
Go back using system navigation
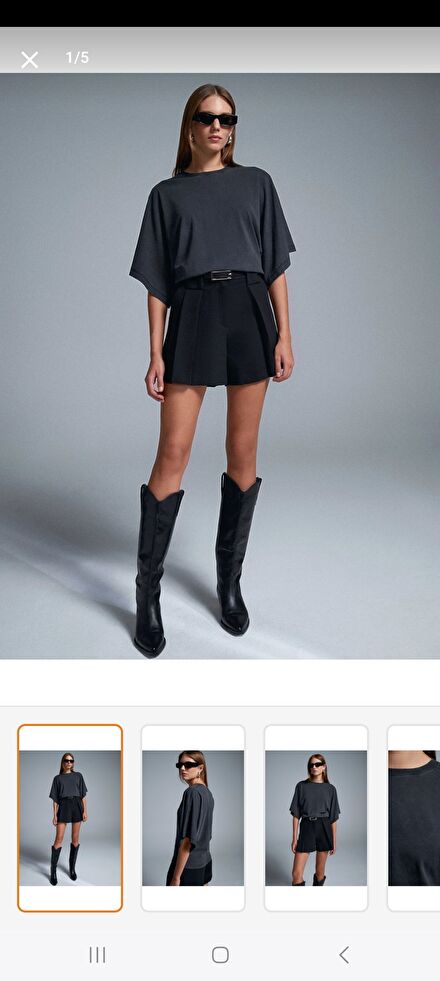click(344, 955)
